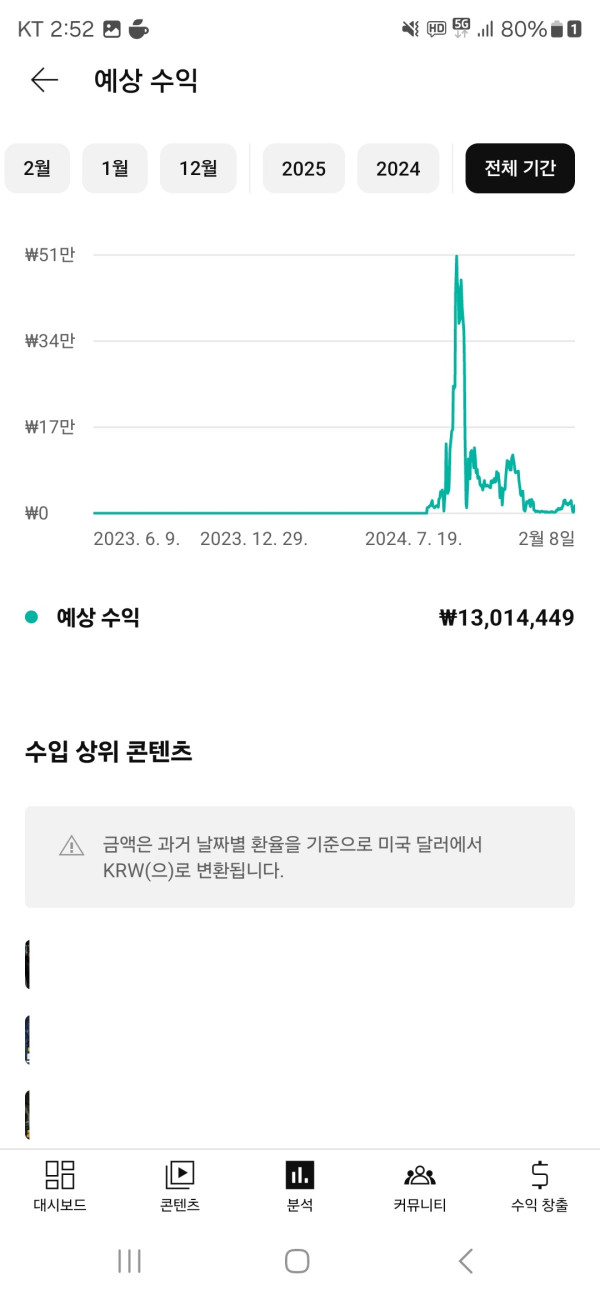Open the system recent apps button
The image size is (600, 1300).
129,1261
